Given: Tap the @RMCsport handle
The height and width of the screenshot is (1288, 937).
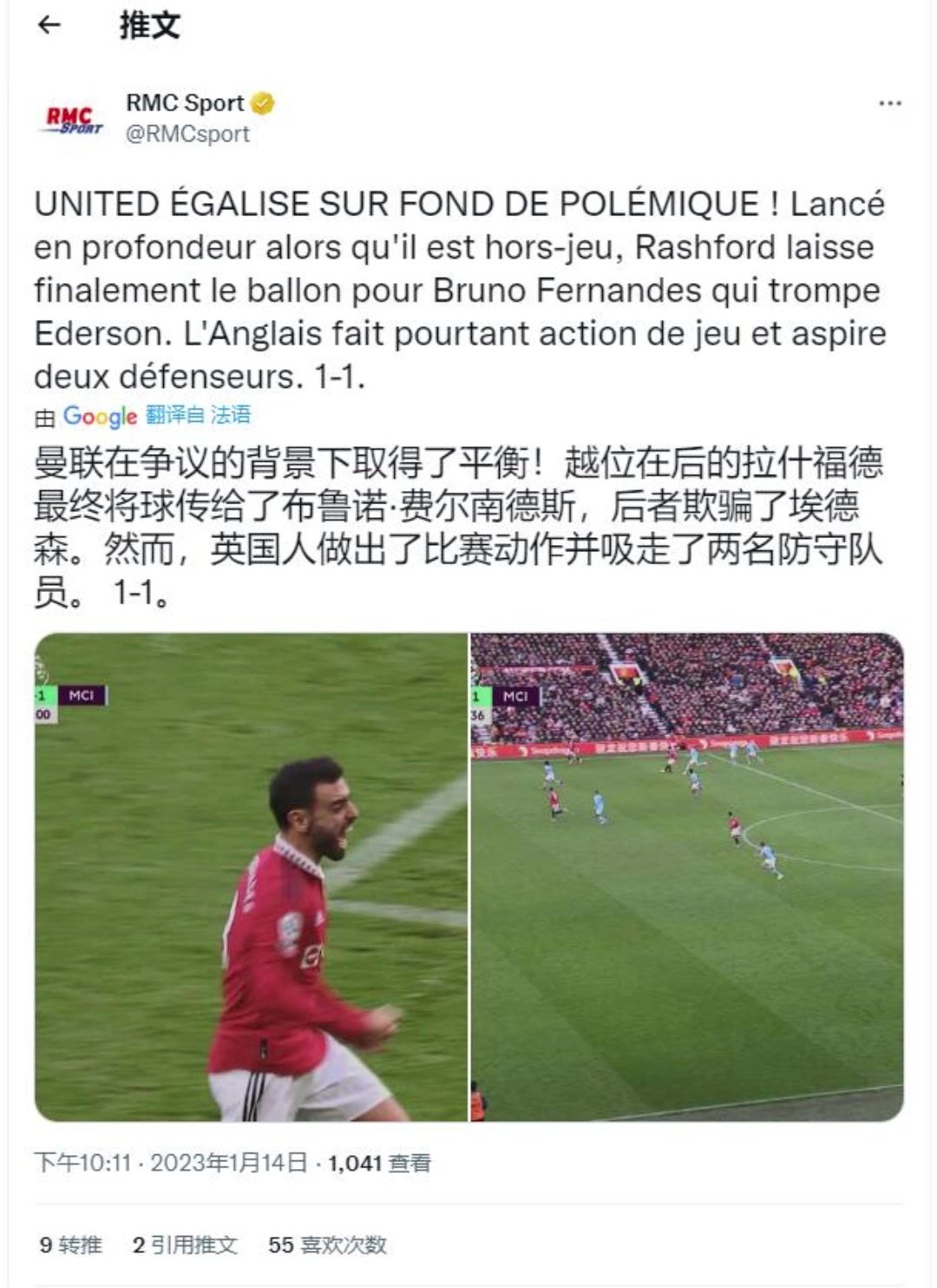Looking at the screenshot, I should (187, 135).
